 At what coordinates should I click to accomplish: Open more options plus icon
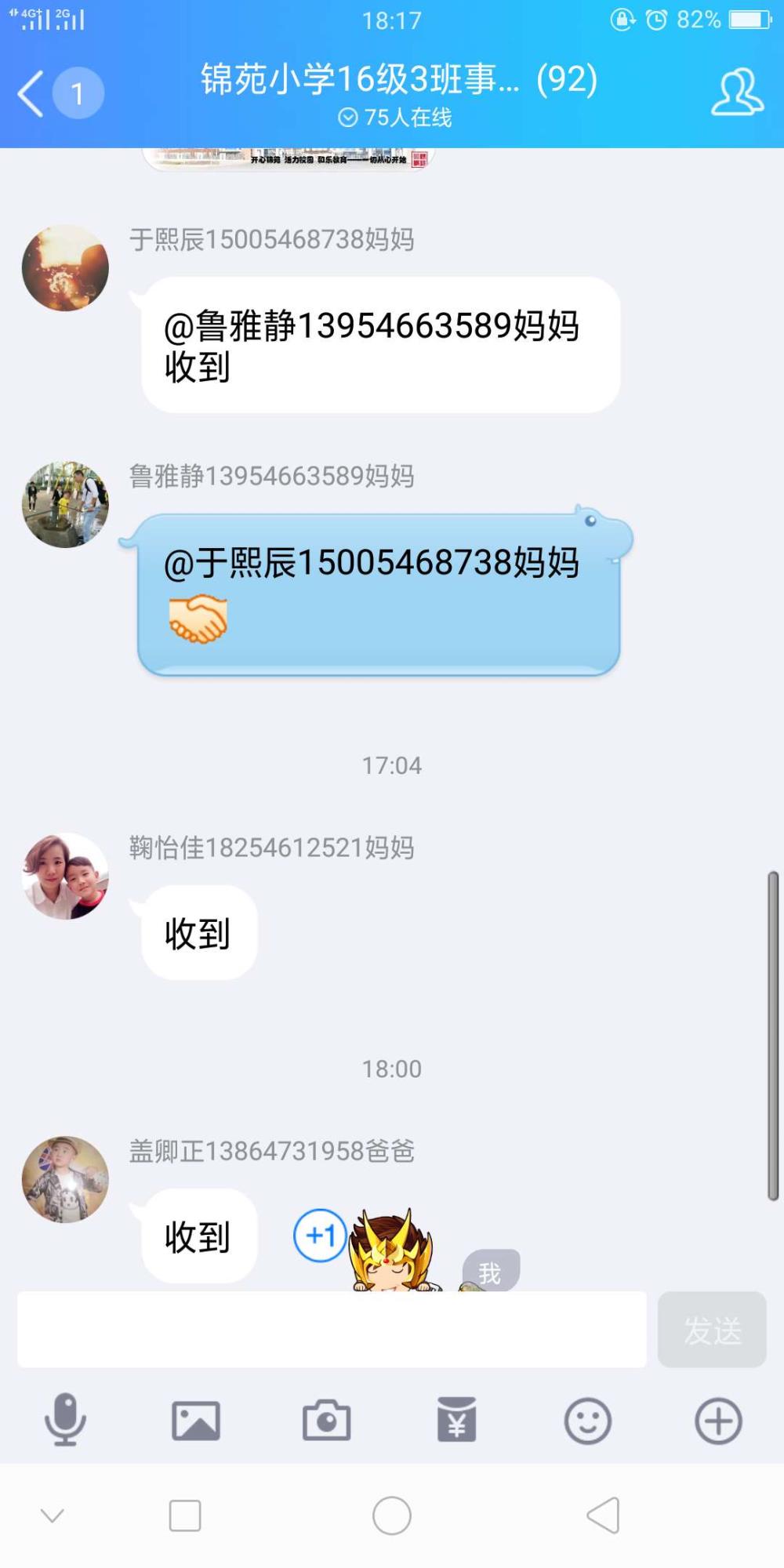point(718,1421)
